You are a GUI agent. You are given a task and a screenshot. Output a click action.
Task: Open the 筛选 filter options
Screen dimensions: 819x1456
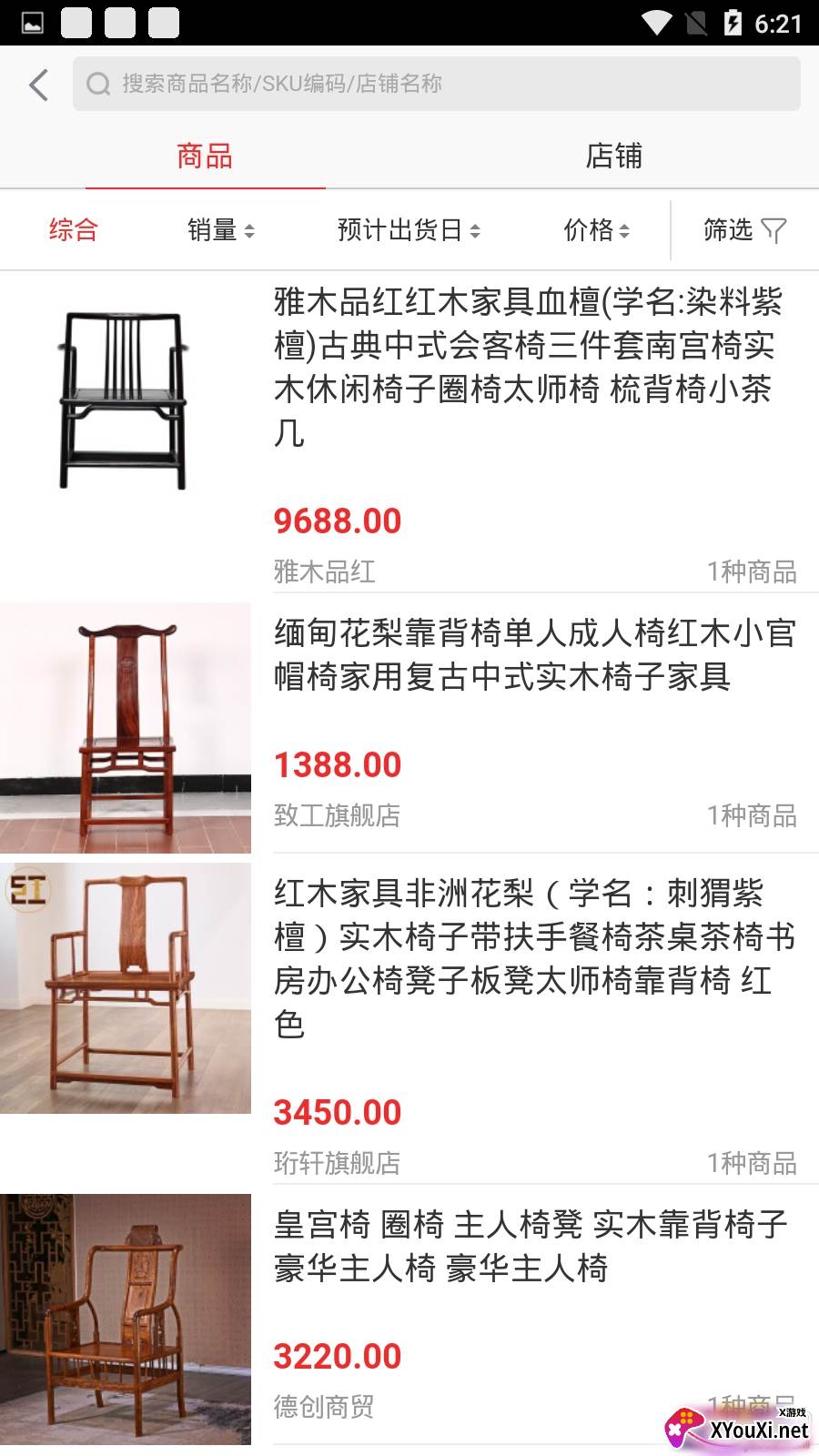(743, 230)
